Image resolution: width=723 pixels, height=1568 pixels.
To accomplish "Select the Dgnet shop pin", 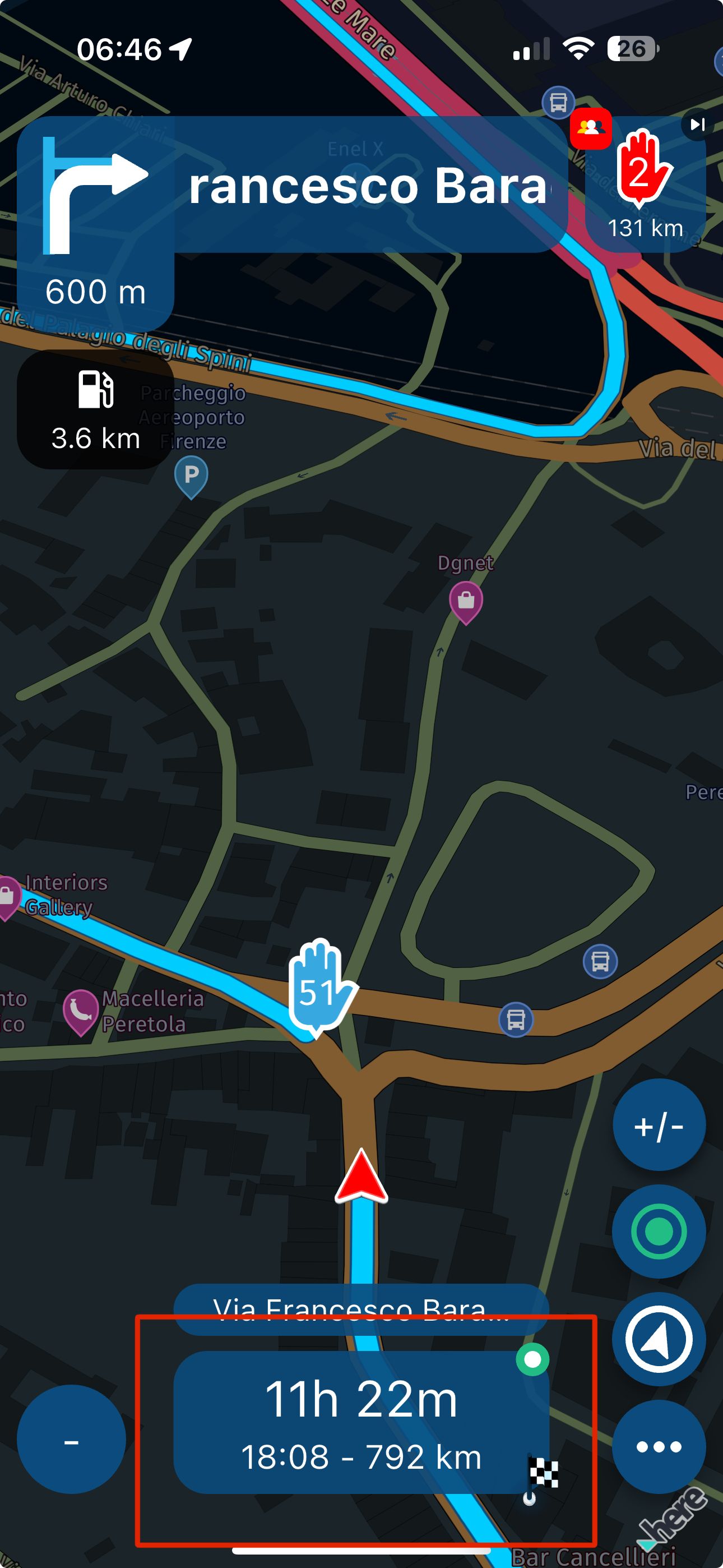I will coord(466,601).
